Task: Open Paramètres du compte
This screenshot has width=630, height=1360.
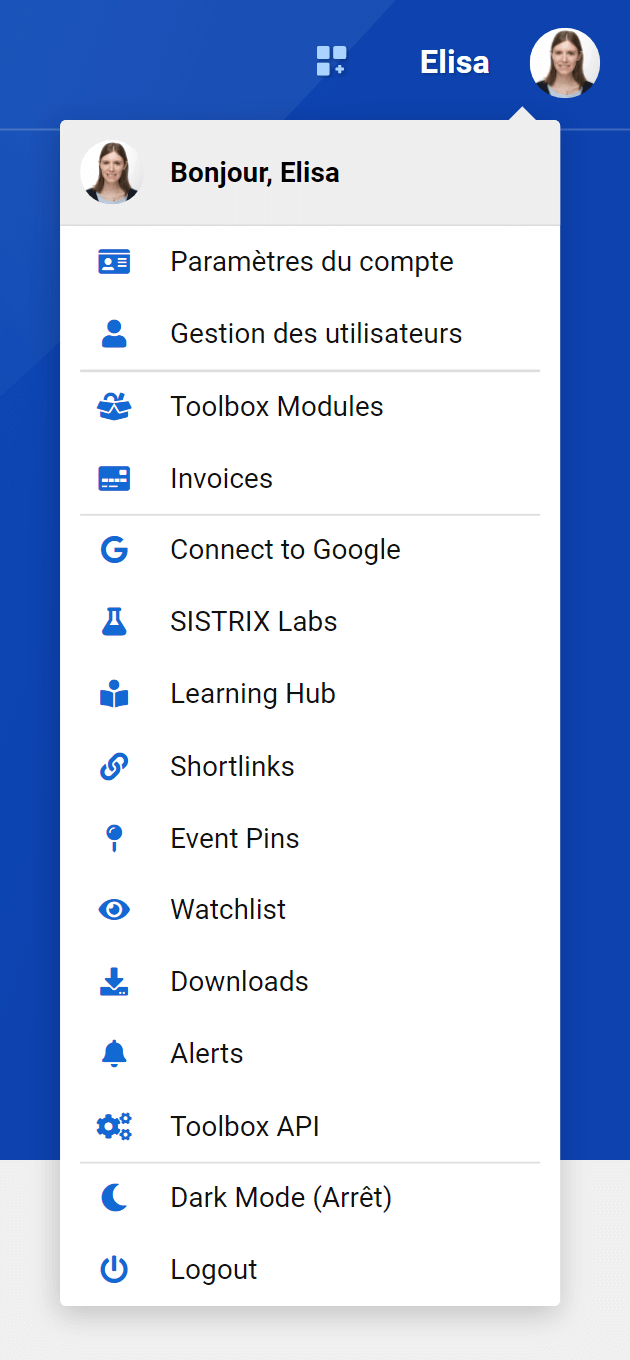Action: (310, 262)
